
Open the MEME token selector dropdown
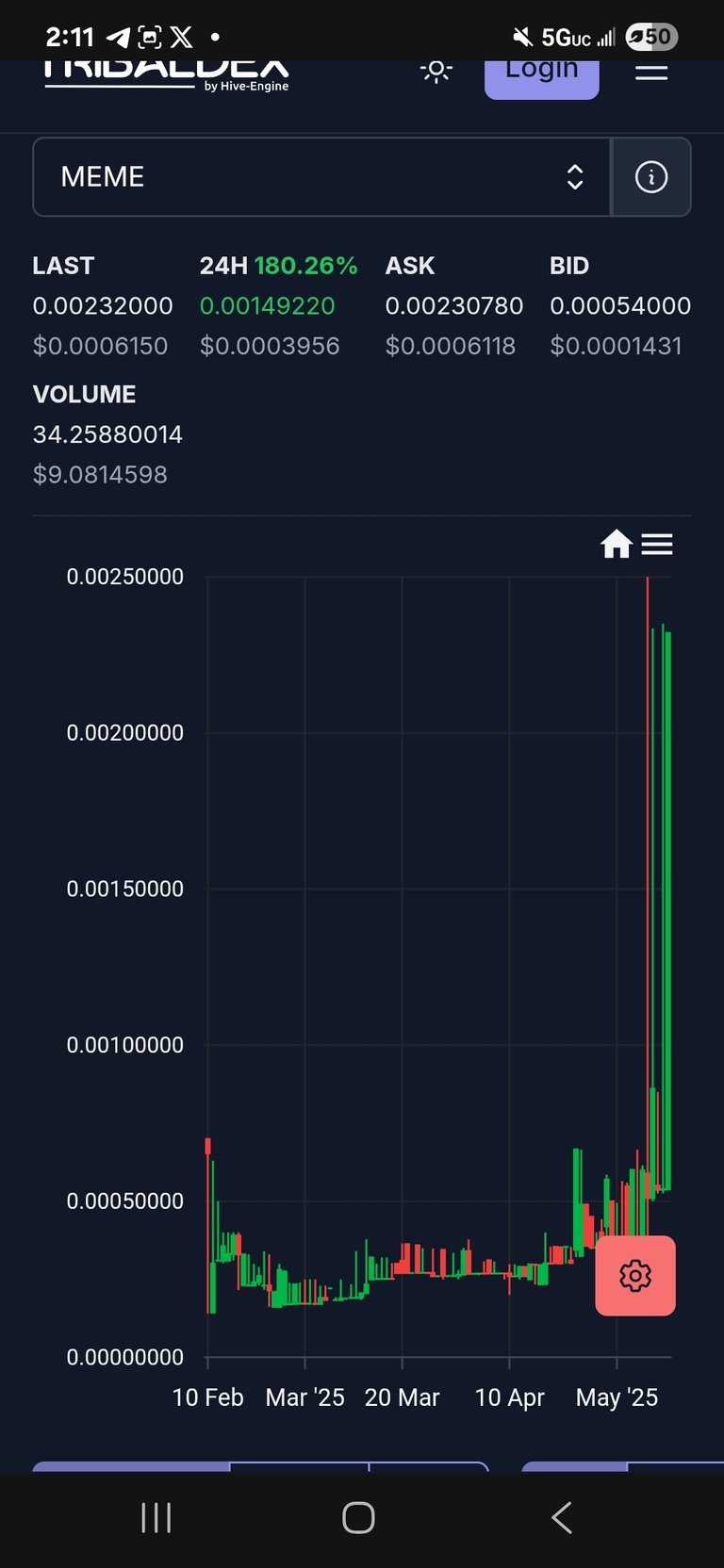point(322,177)
